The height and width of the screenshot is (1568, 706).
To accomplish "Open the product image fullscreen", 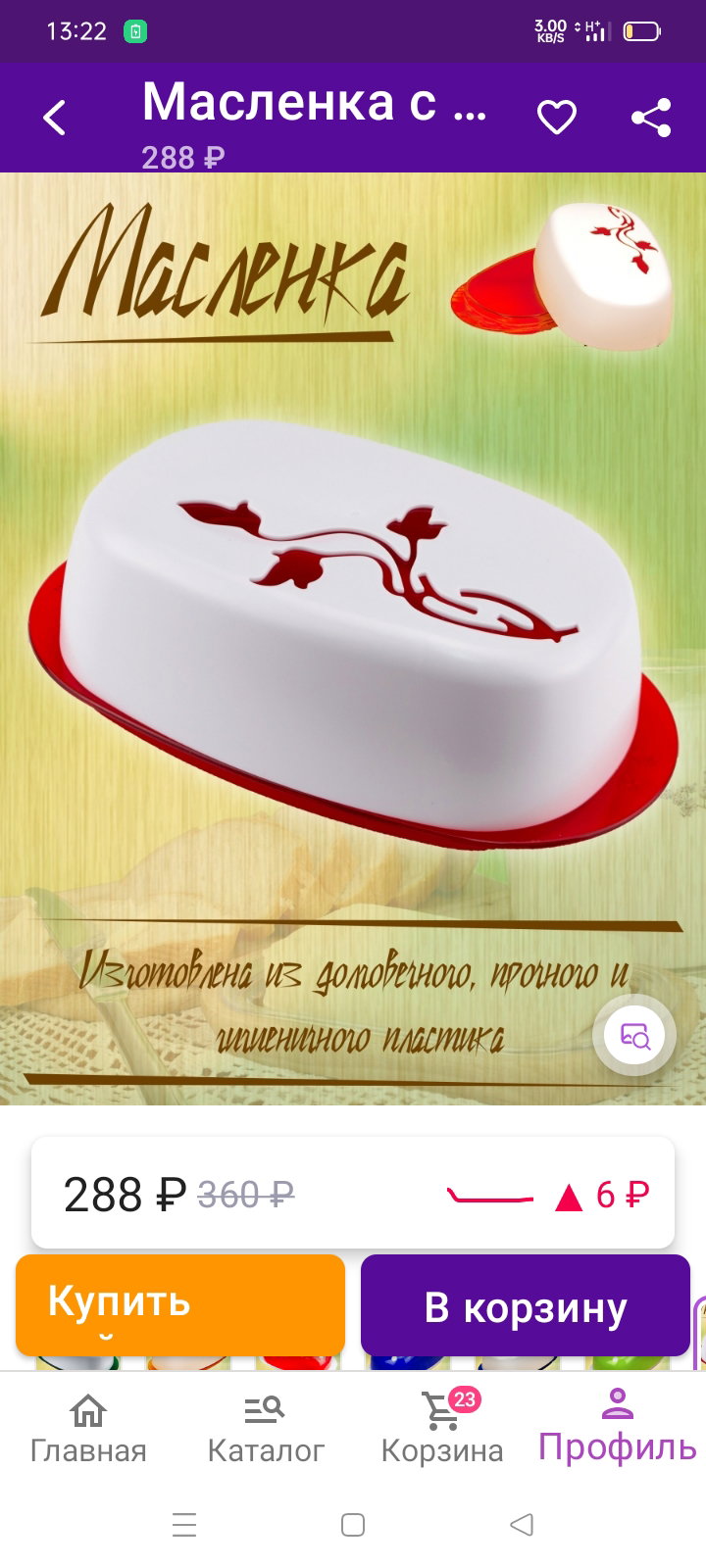I will click(x=353, y=639).
